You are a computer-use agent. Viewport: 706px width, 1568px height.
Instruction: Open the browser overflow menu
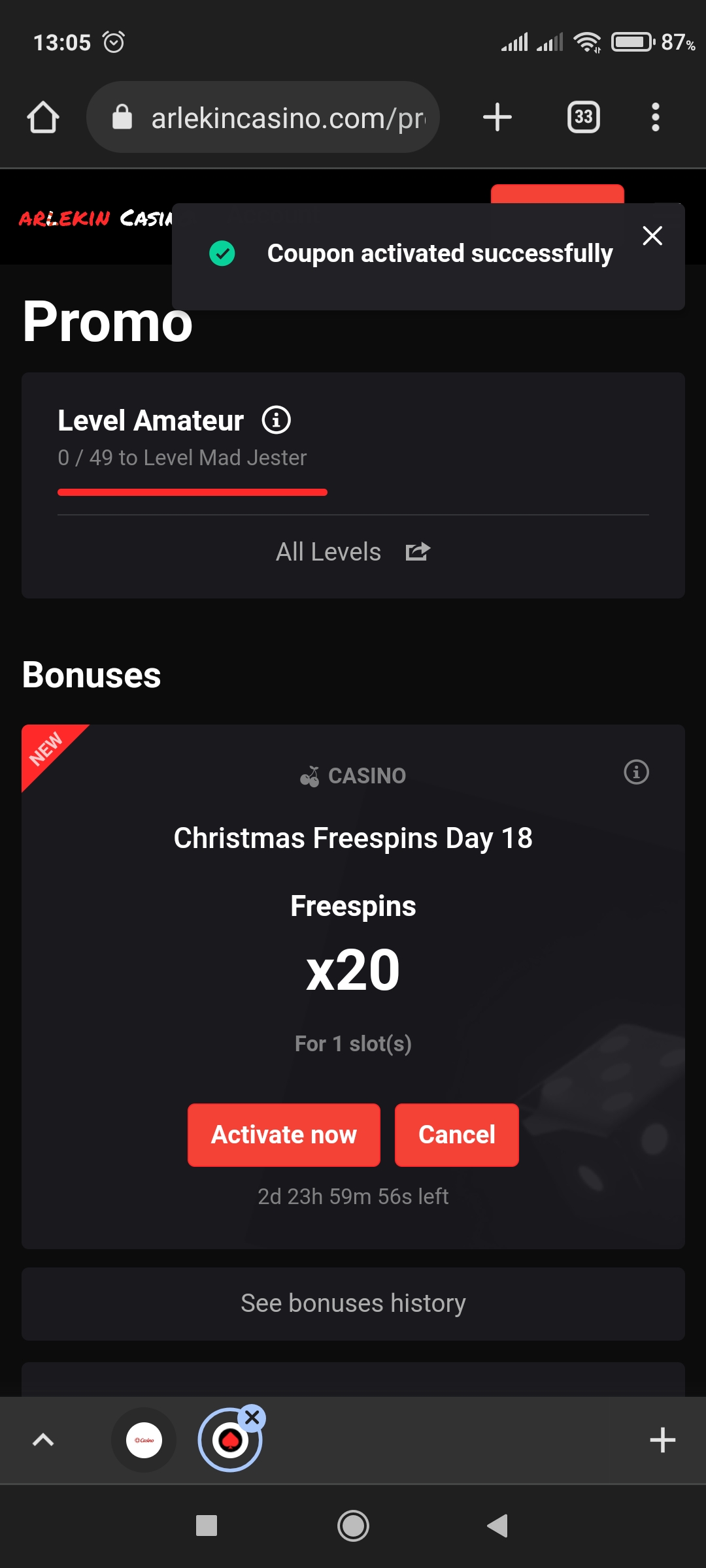[655, 118]
